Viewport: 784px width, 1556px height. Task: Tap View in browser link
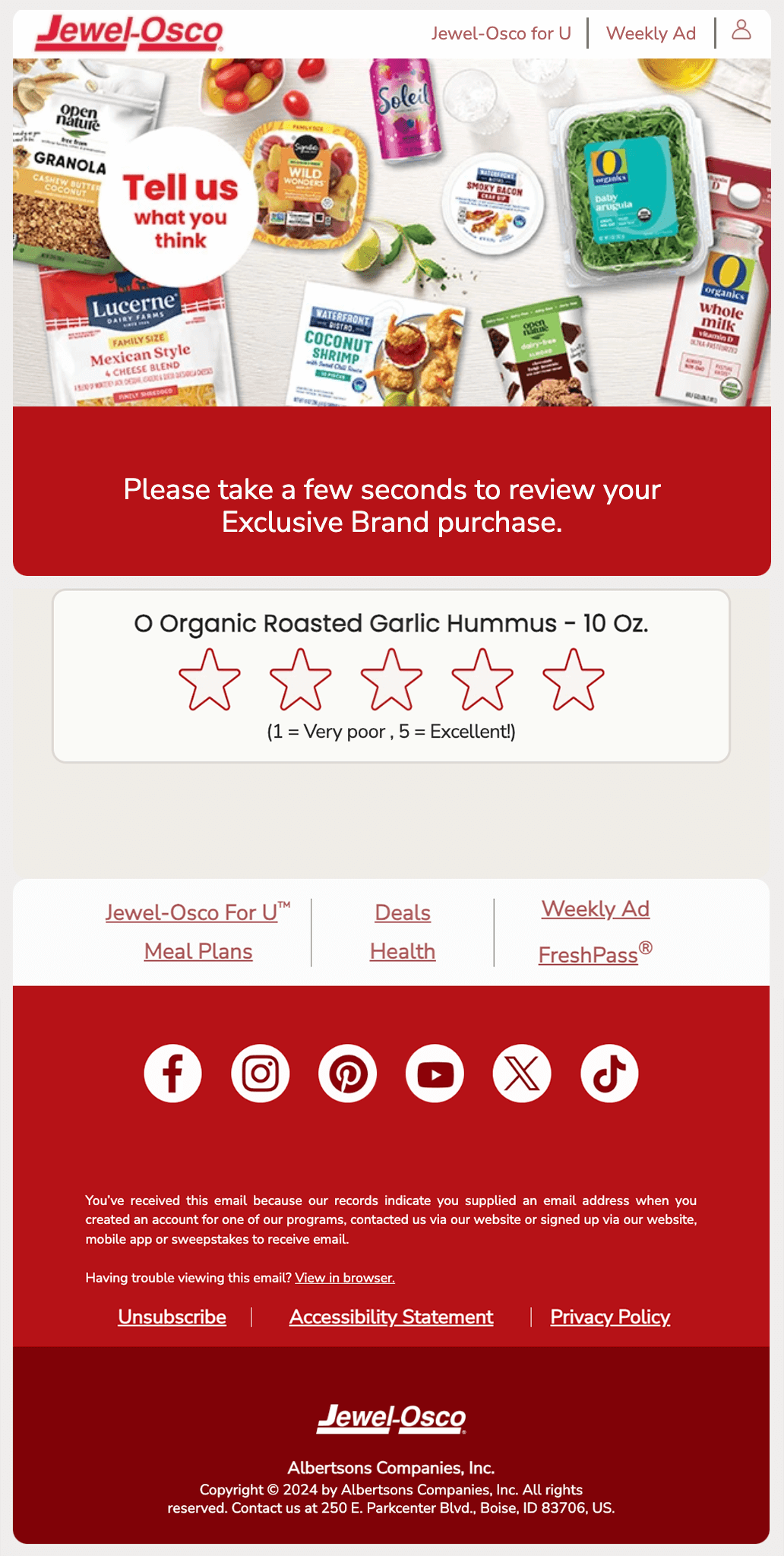click(x=345, y=1278)
